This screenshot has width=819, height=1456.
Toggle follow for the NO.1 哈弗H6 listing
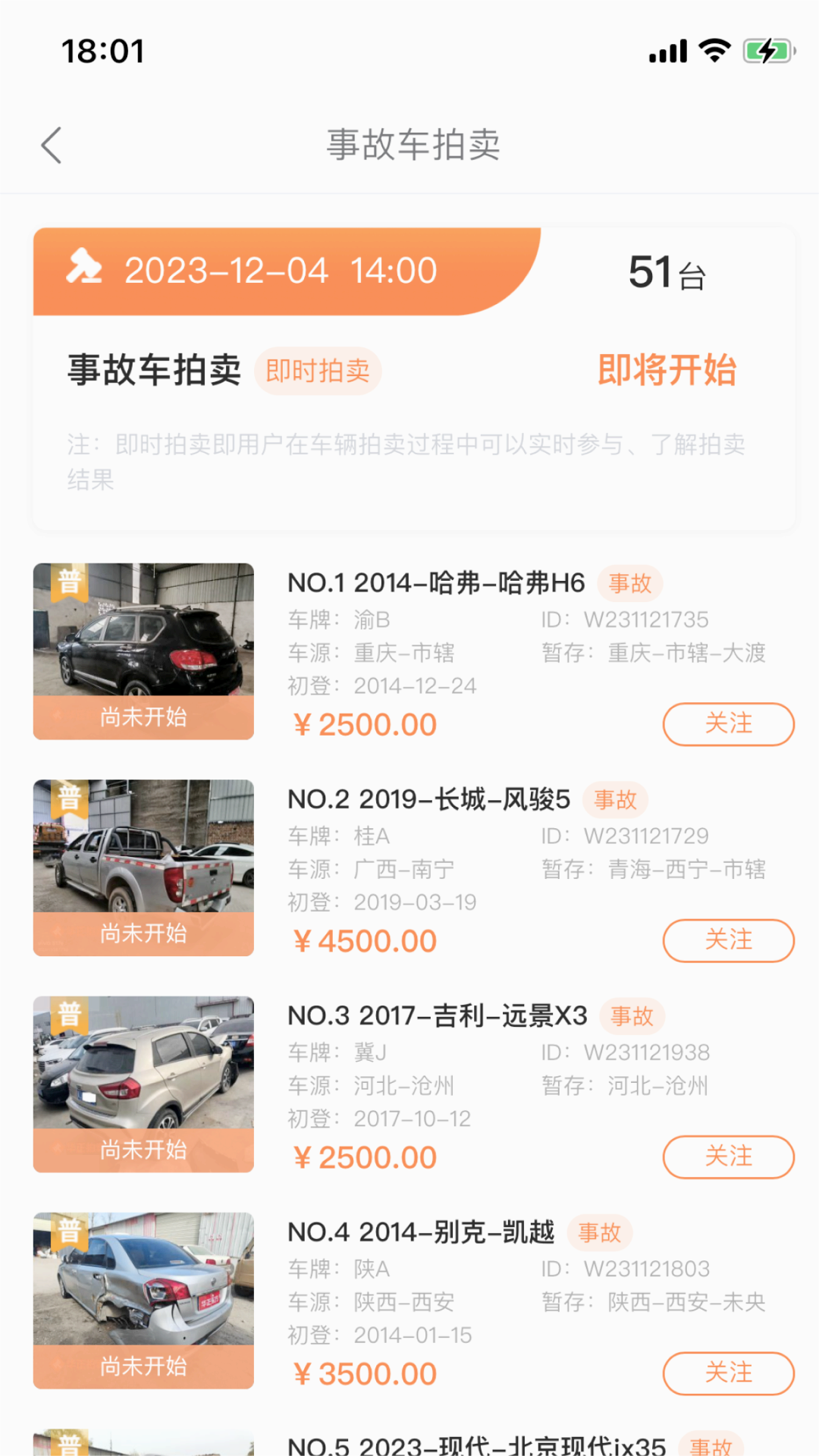(x=727, y=724)
